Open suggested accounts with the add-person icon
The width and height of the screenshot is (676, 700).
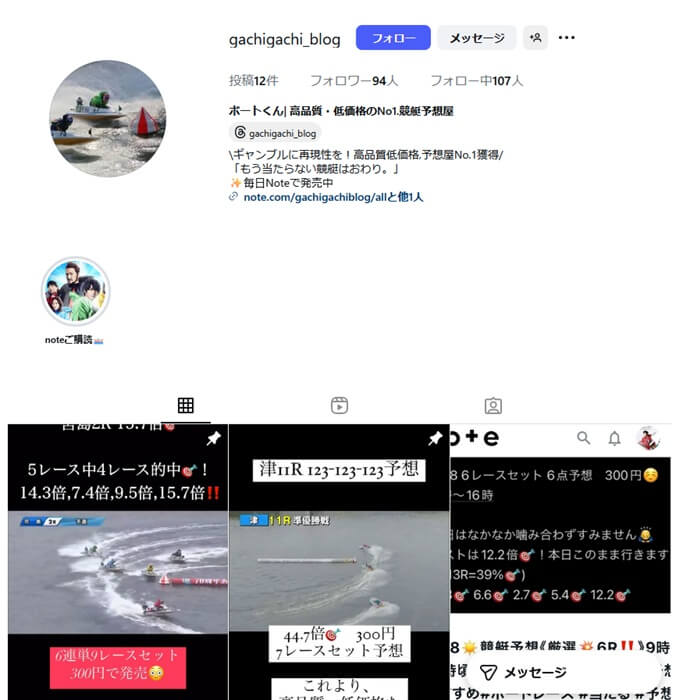tap(535, 38)
